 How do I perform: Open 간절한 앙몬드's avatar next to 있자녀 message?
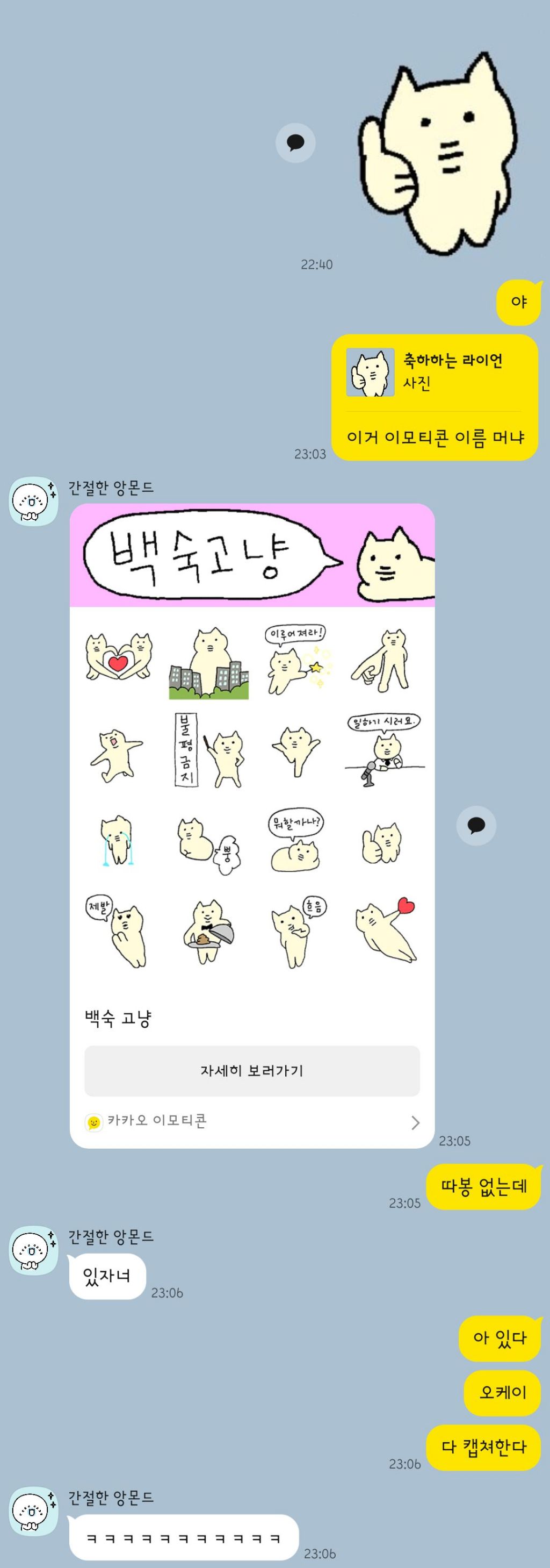33,1250
